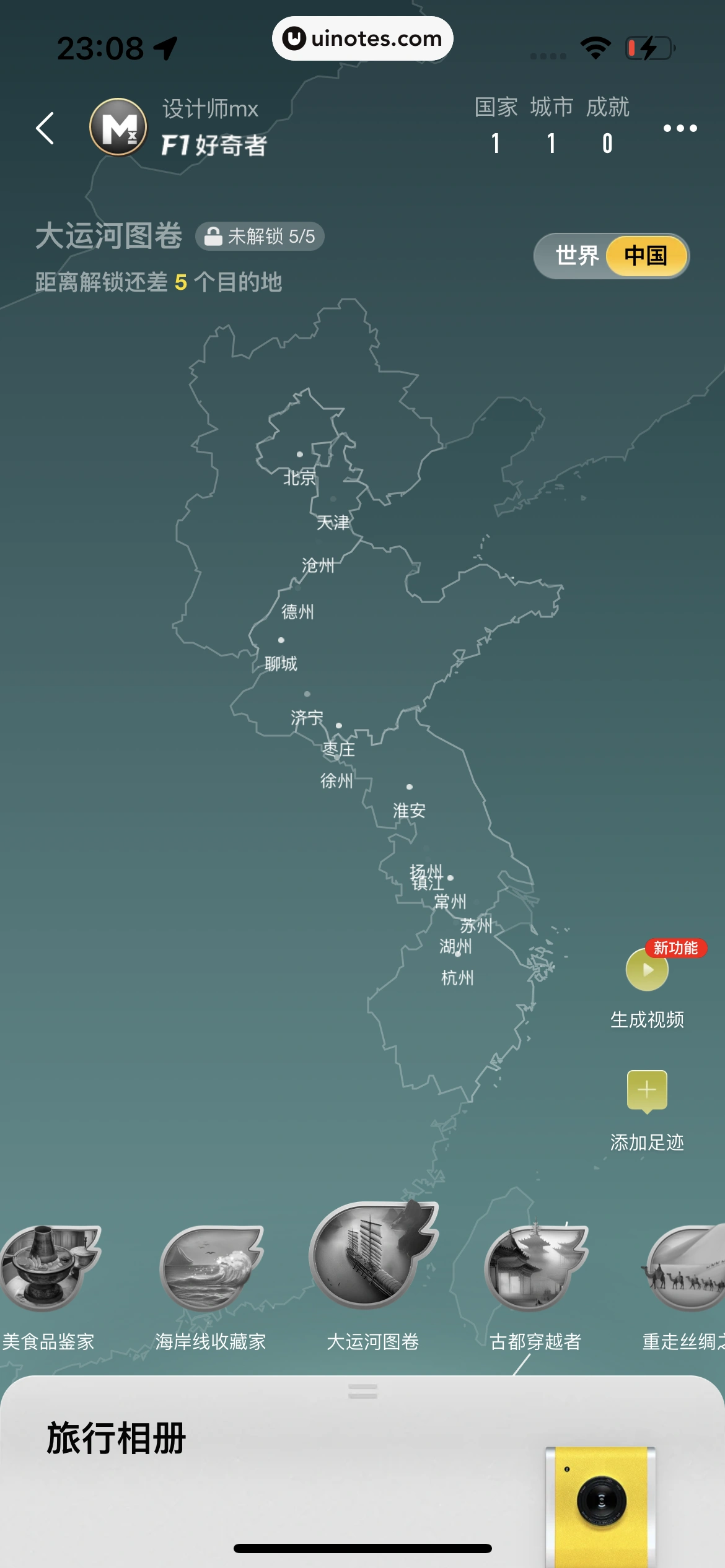Select the 大运河图卷 achievement badge

372,1257
